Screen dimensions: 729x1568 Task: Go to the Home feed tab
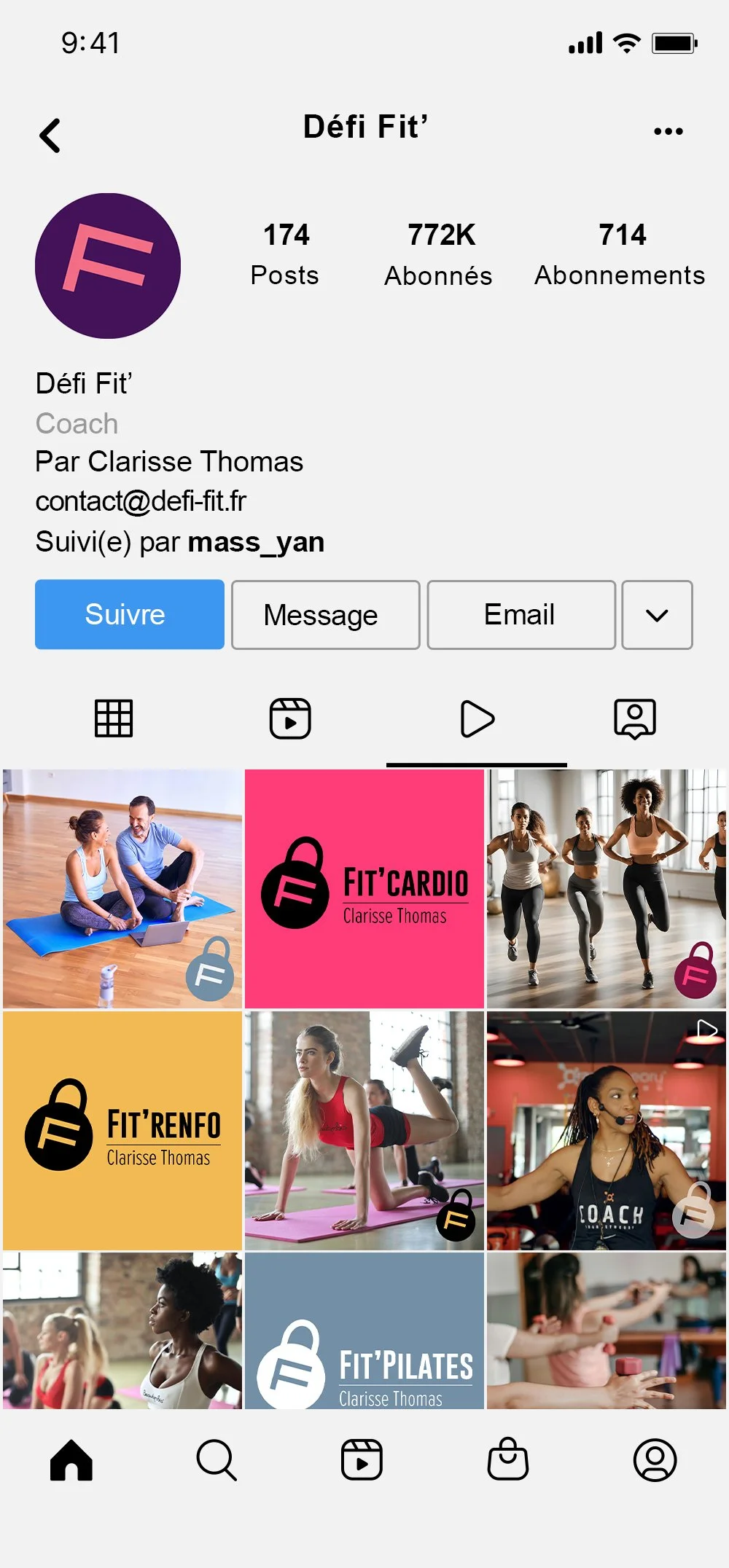coord(71,1460)
